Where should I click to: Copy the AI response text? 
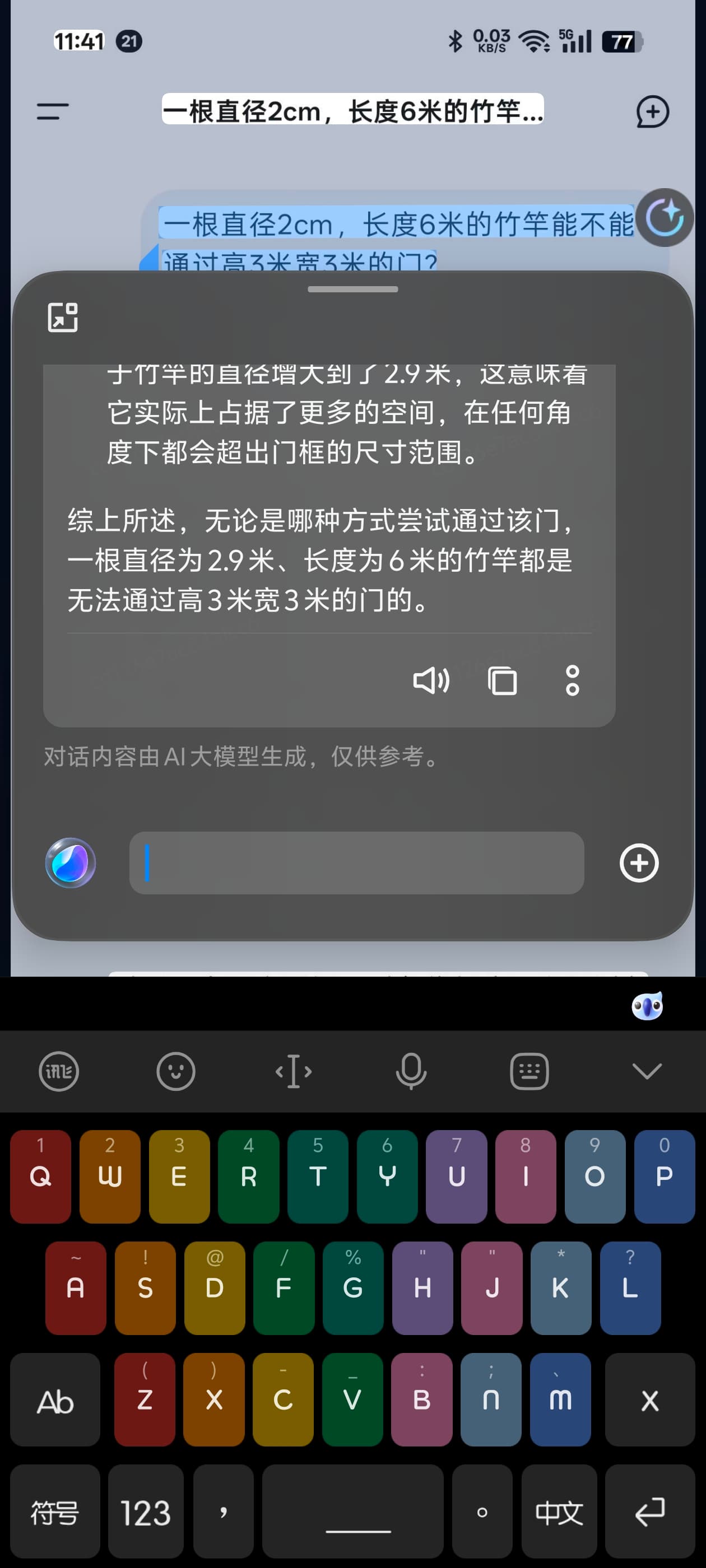[x=503, y=680]
